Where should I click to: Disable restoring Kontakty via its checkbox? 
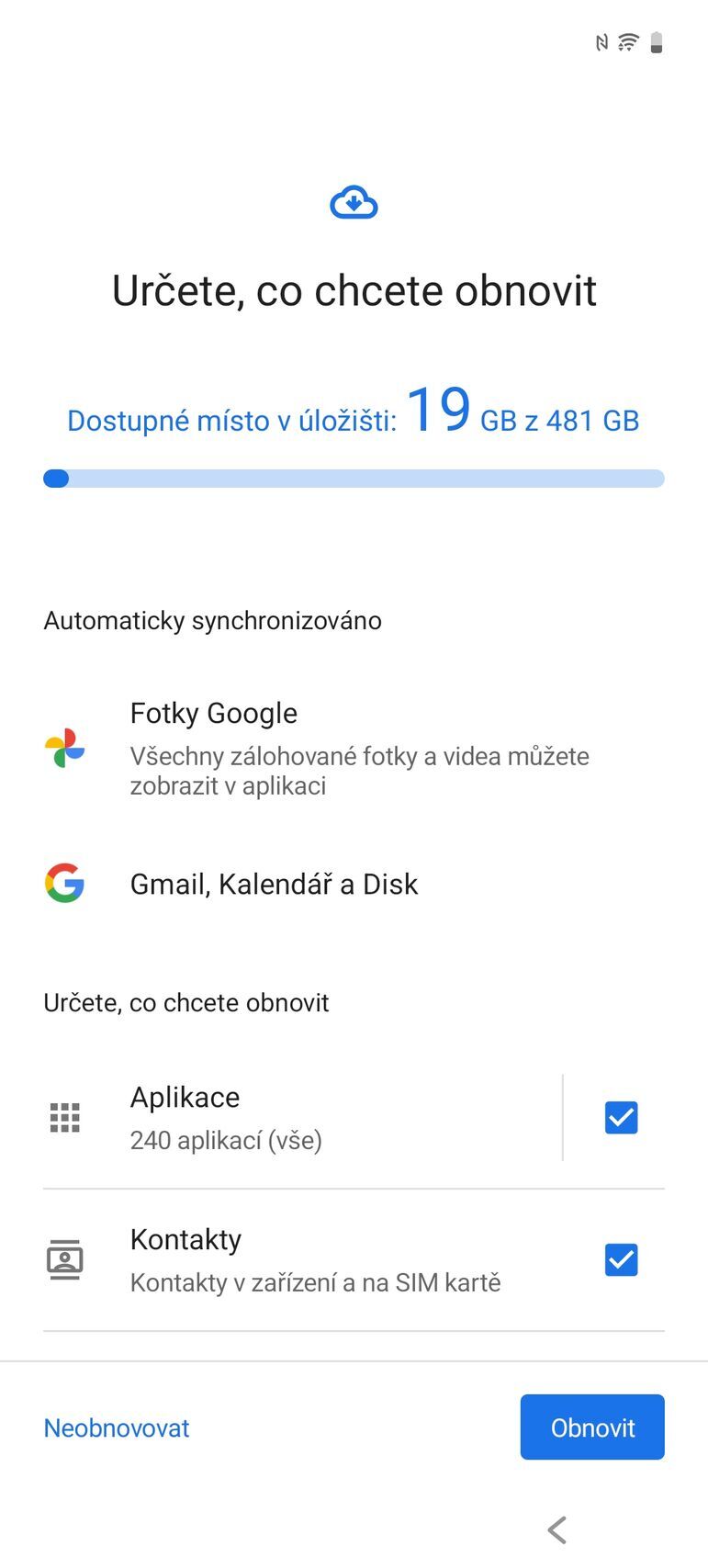(x=621, y=1259)
